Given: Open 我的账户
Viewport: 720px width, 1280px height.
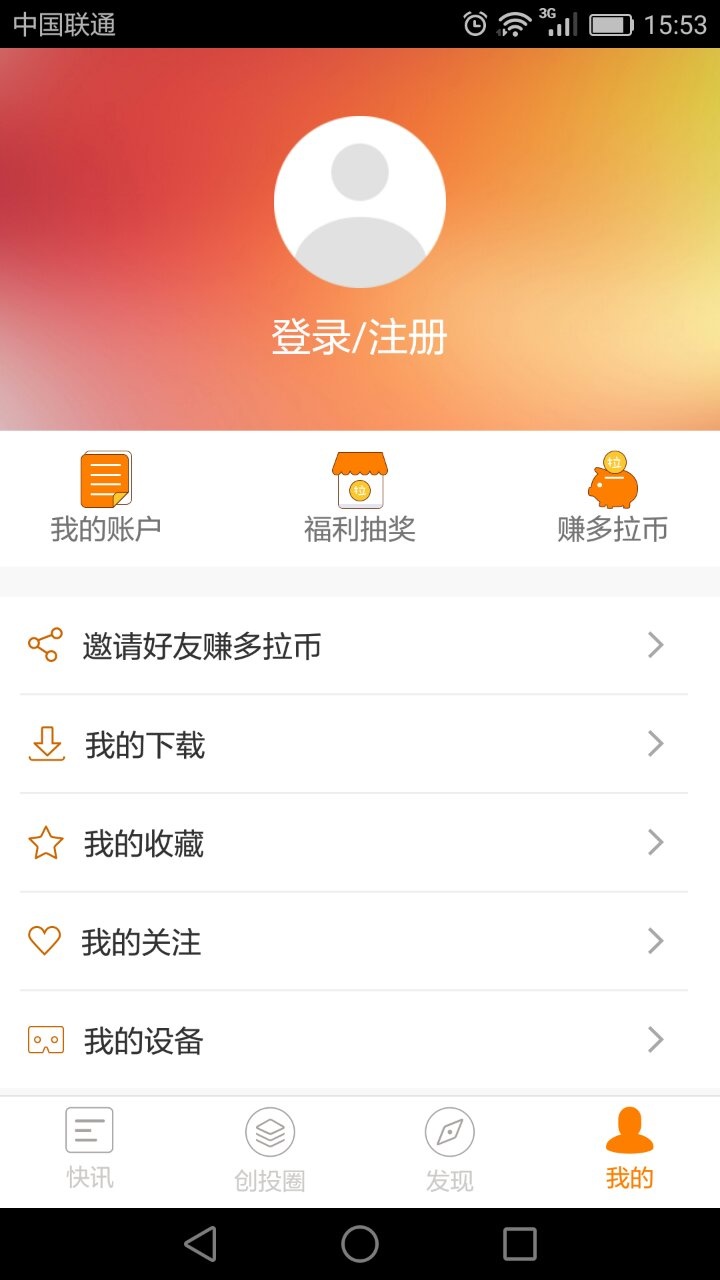Looking at the screenshot, I should [106, 497].
